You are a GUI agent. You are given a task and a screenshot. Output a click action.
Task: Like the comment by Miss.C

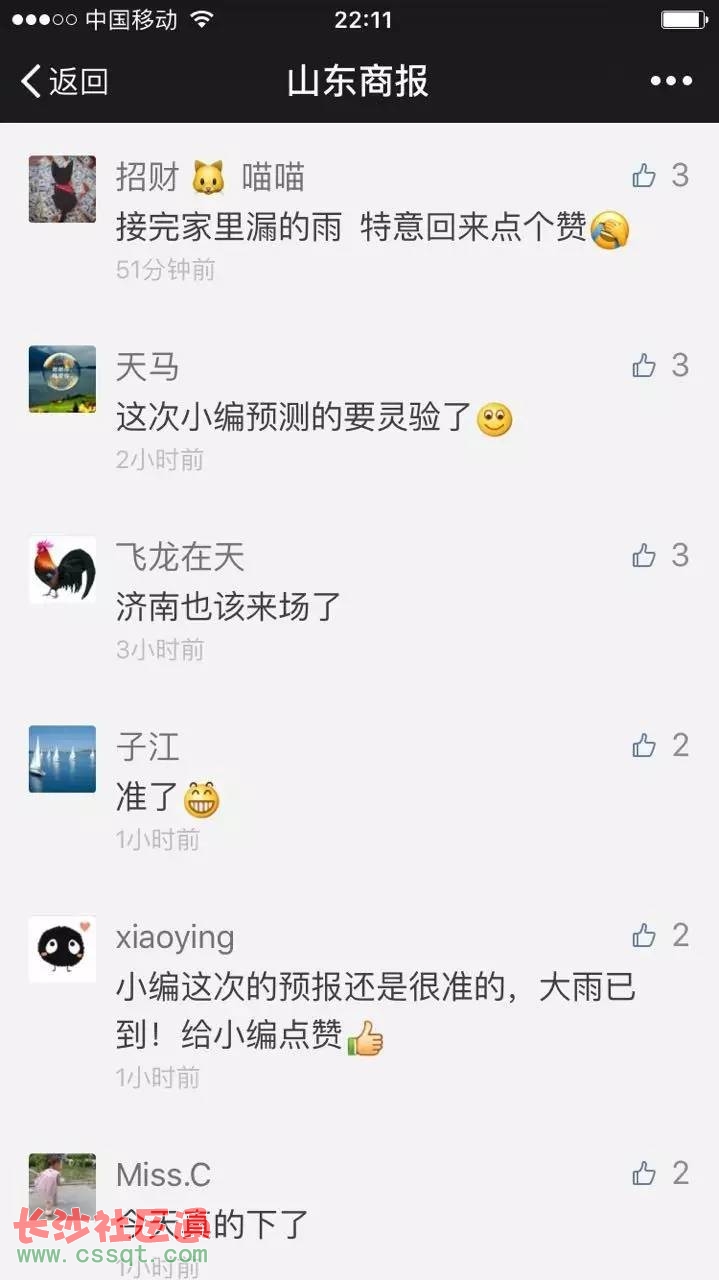pyautogui.click(x=644, y=1173)
